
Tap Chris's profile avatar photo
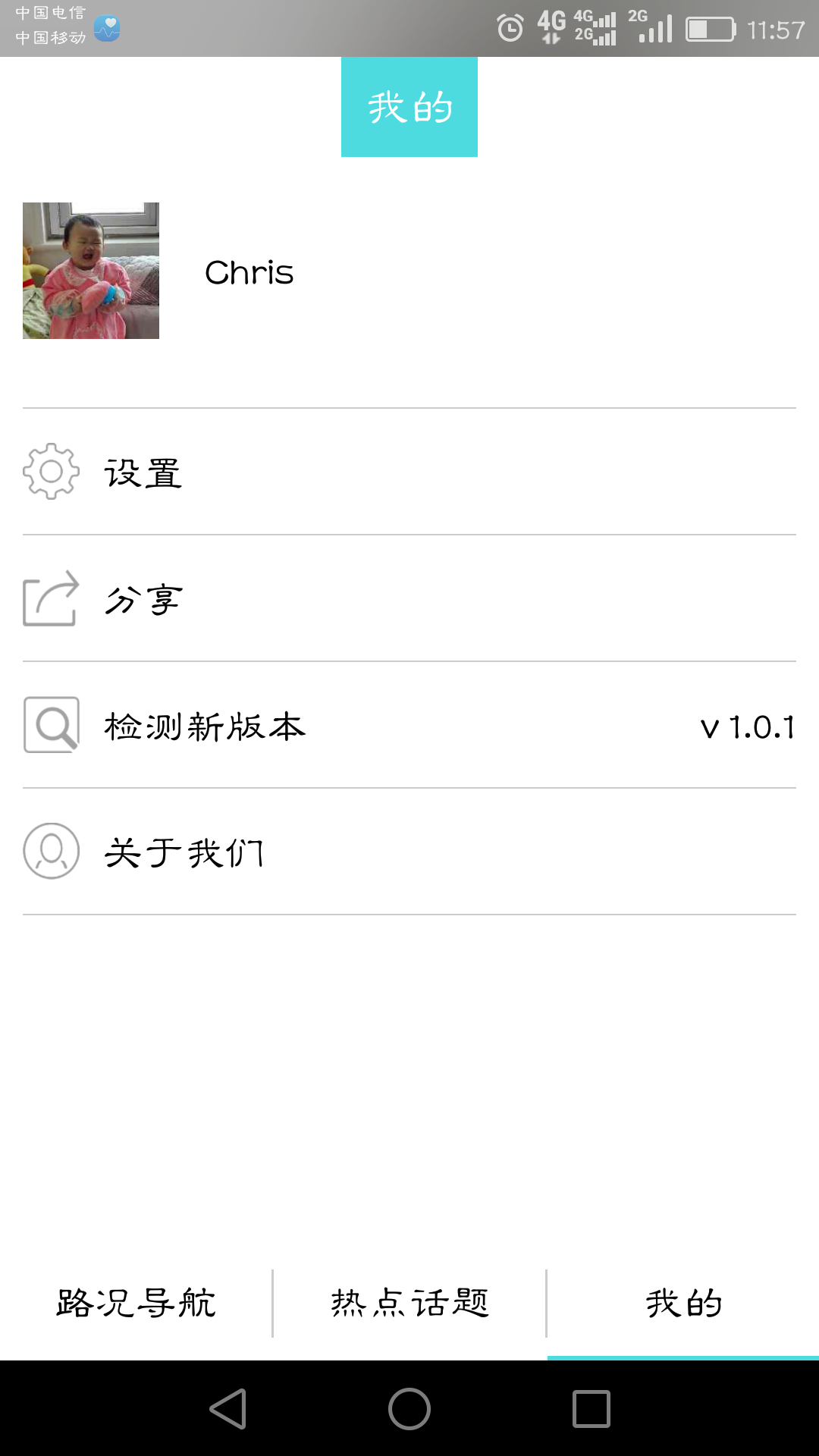(x=91, y=271)
